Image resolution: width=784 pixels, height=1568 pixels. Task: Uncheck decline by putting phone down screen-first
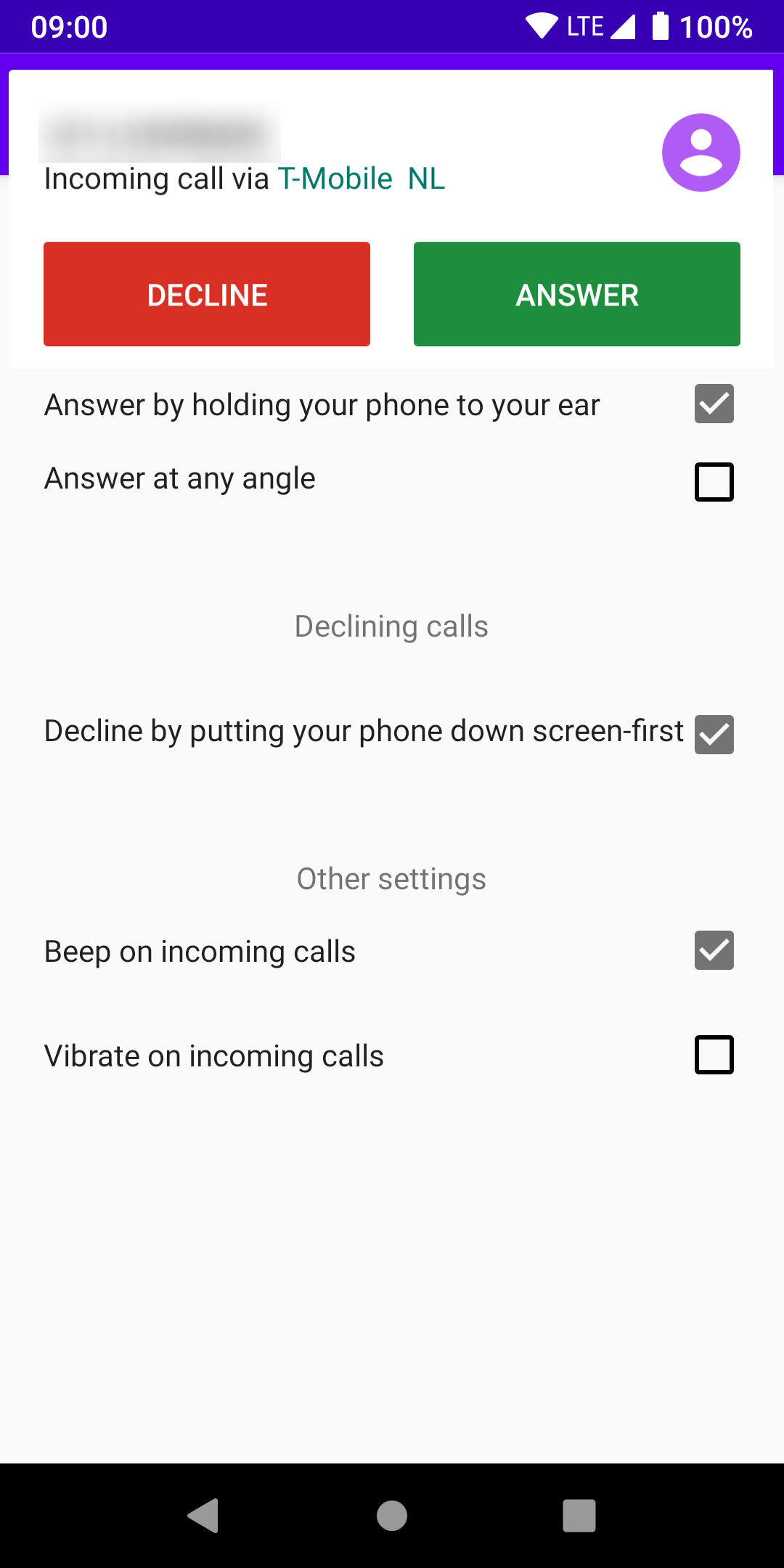(714, 735)
